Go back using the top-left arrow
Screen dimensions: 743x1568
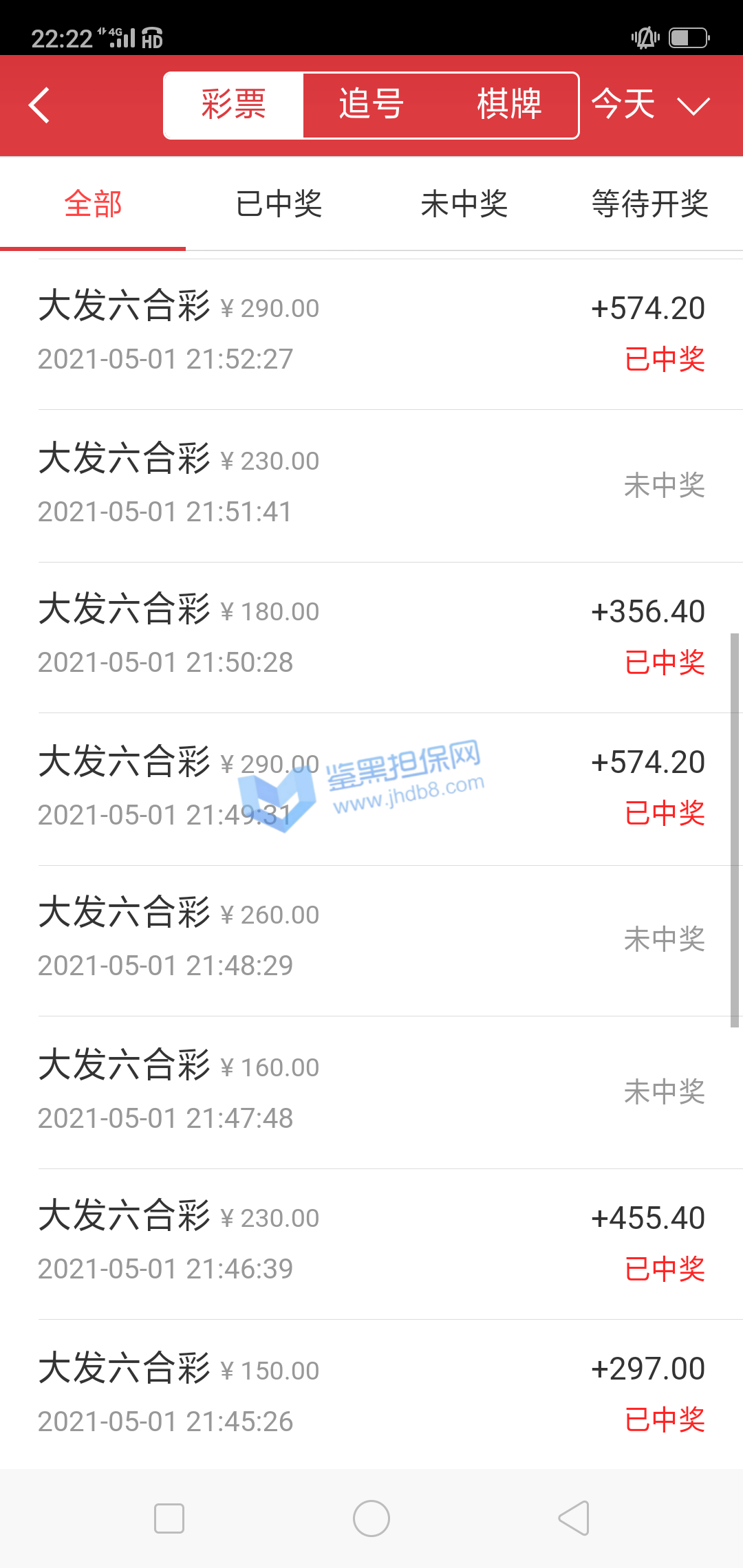coord(40,105)
